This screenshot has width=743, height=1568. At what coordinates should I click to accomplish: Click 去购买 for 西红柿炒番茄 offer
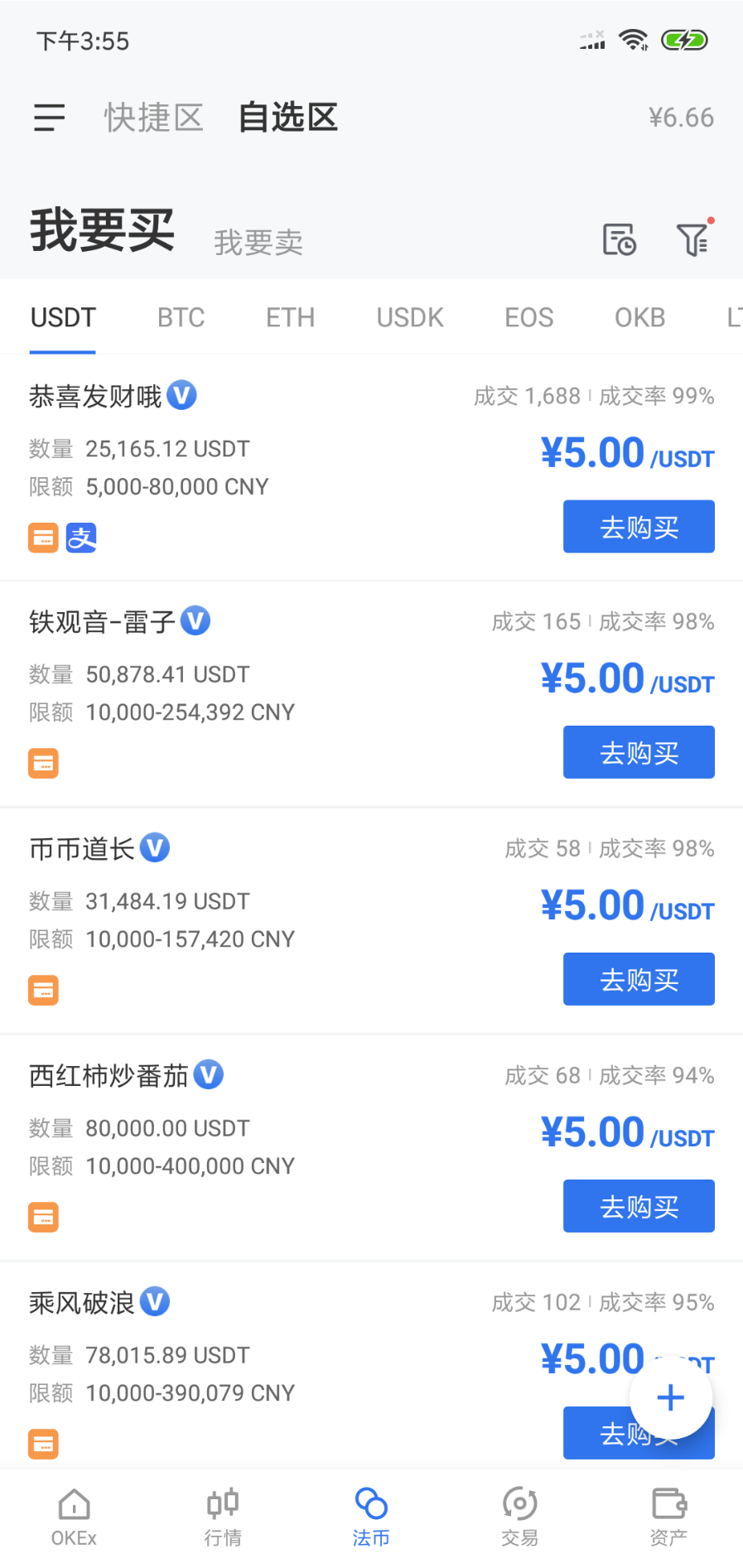pyautogui.click(x=639, y=1206)
